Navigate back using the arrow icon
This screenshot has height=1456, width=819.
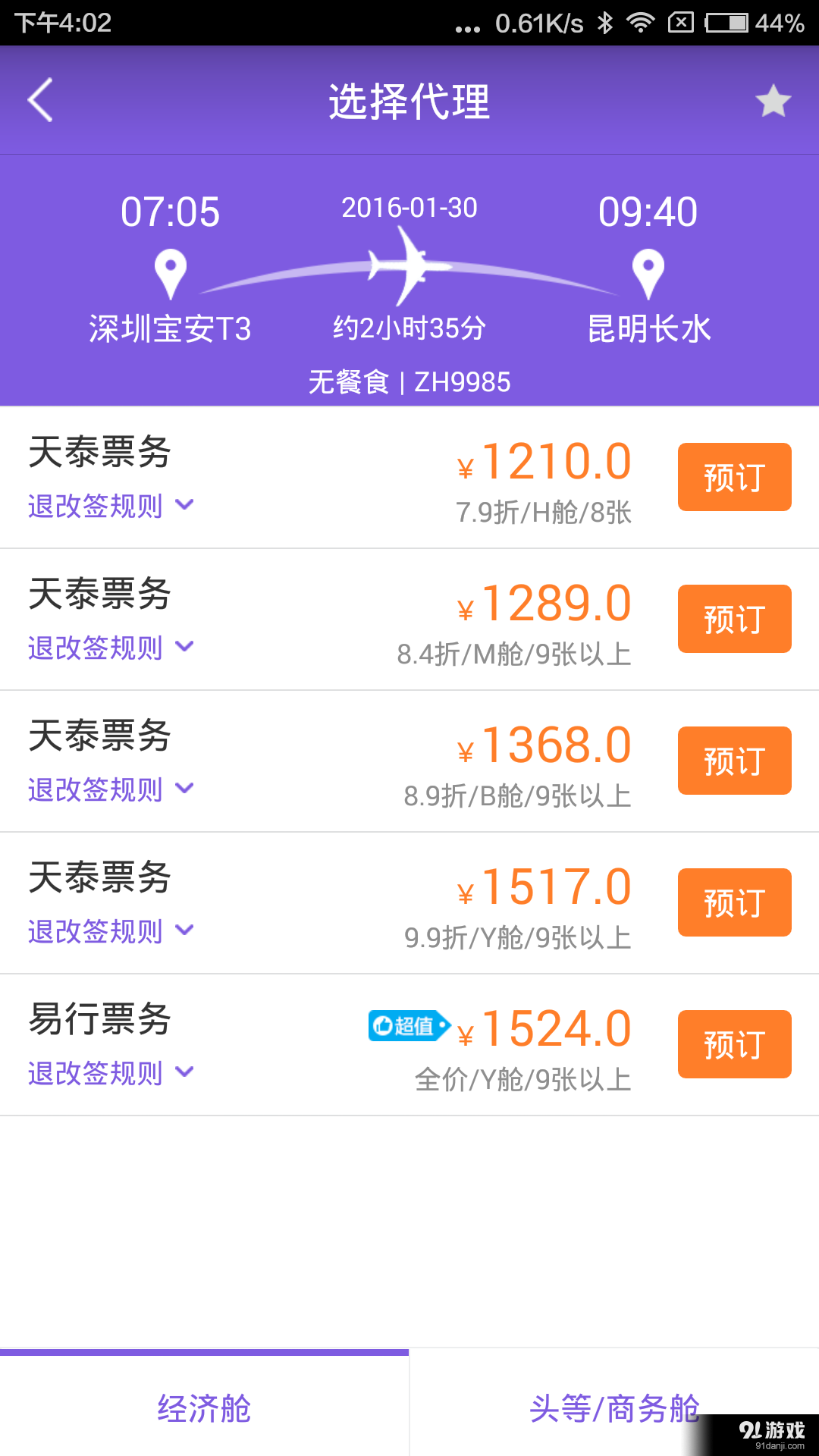(39, 99)
